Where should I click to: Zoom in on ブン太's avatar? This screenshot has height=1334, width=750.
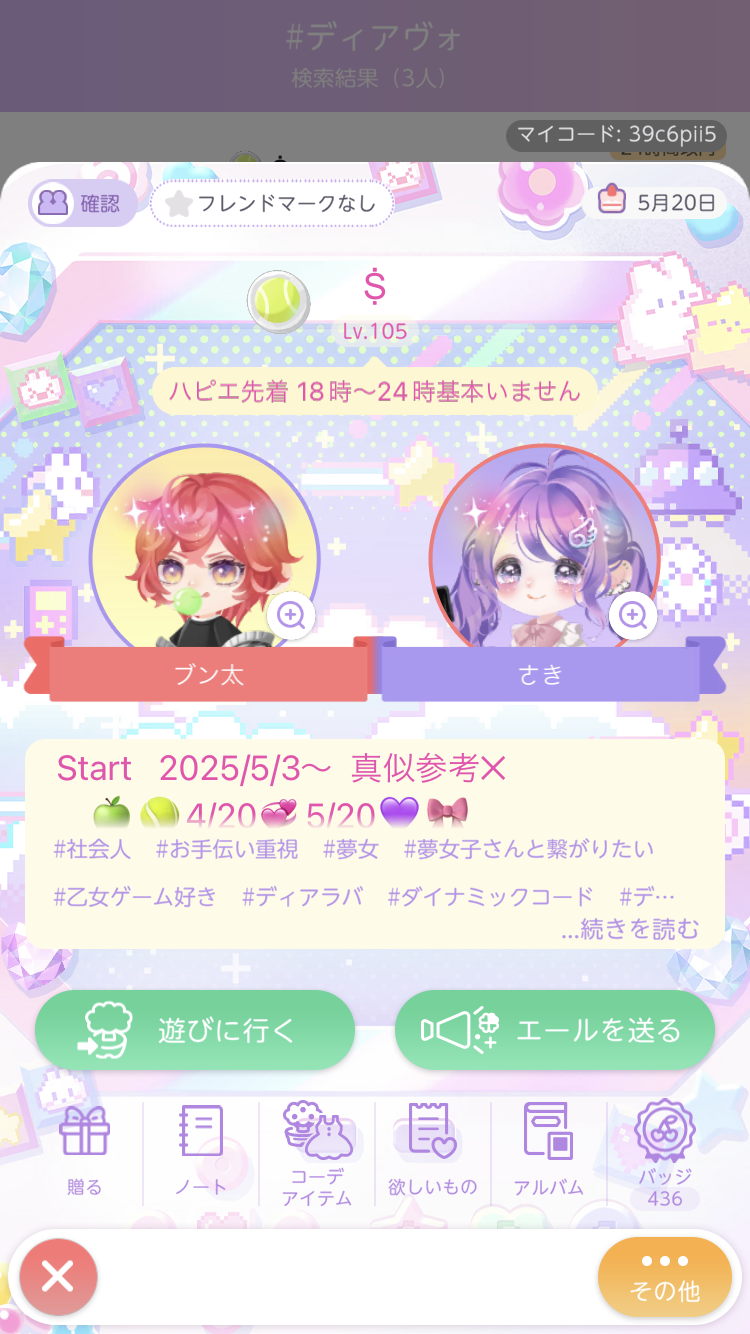291,616
